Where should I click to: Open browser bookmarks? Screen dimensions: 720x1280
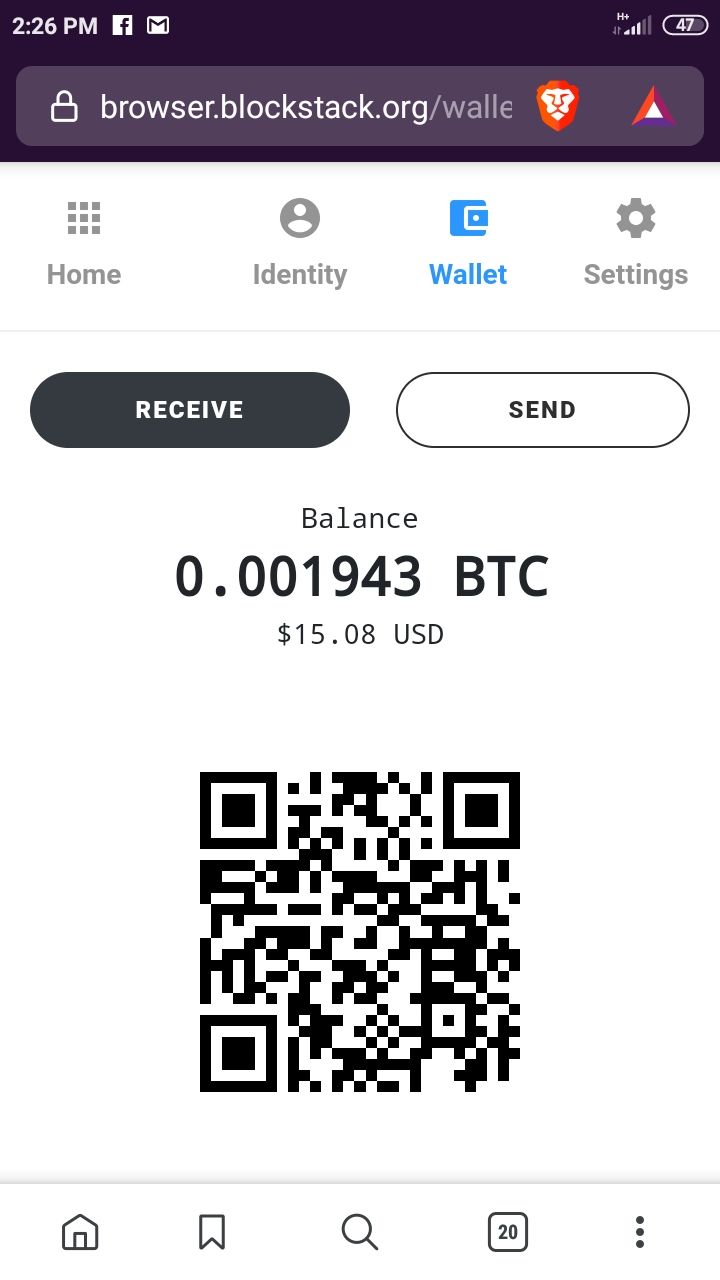pyautogui.click(x=212, y=1232)
